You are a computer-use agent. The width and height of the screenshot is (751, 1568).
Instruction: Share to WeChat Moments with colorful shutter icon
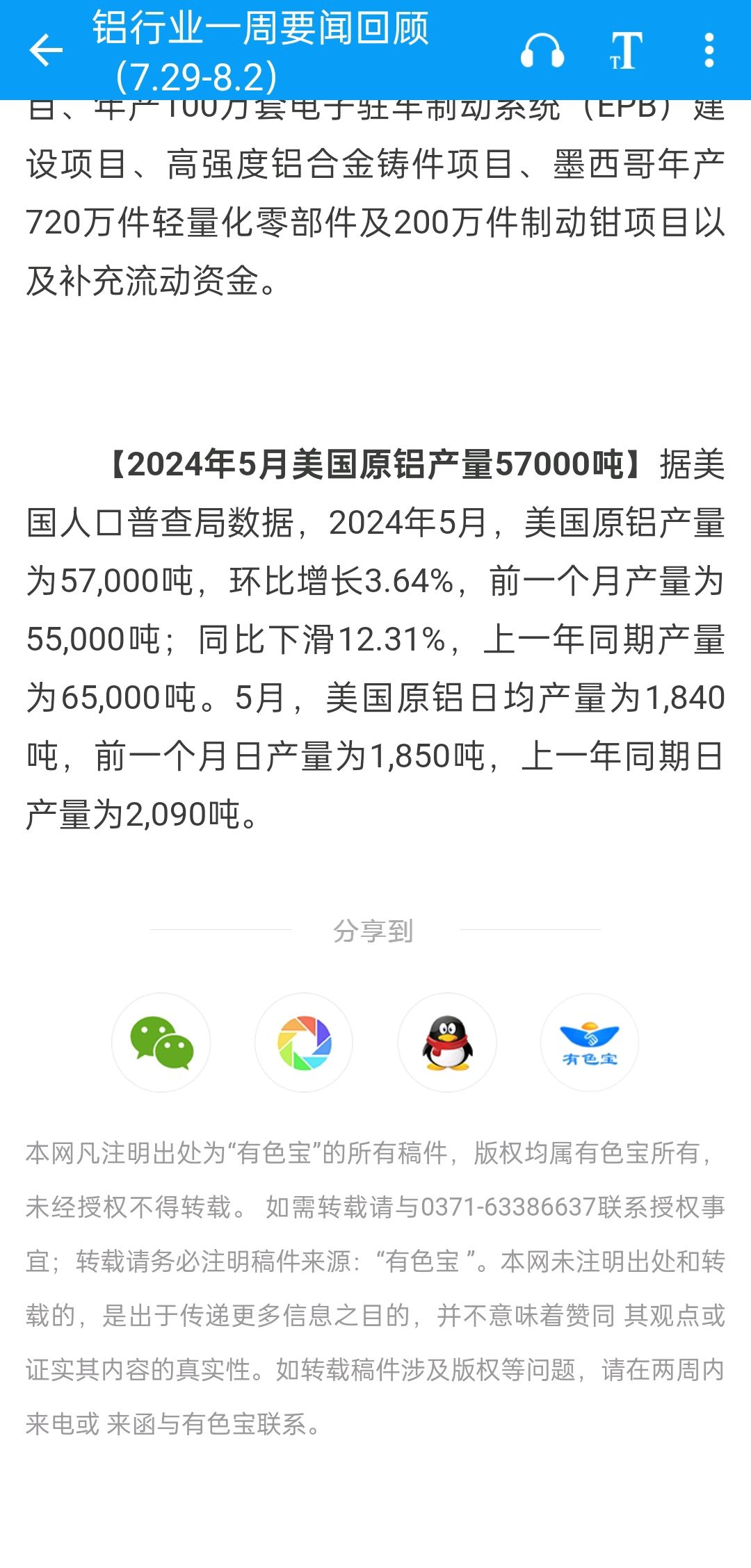pyautogui.click(x=304, y=1042)
